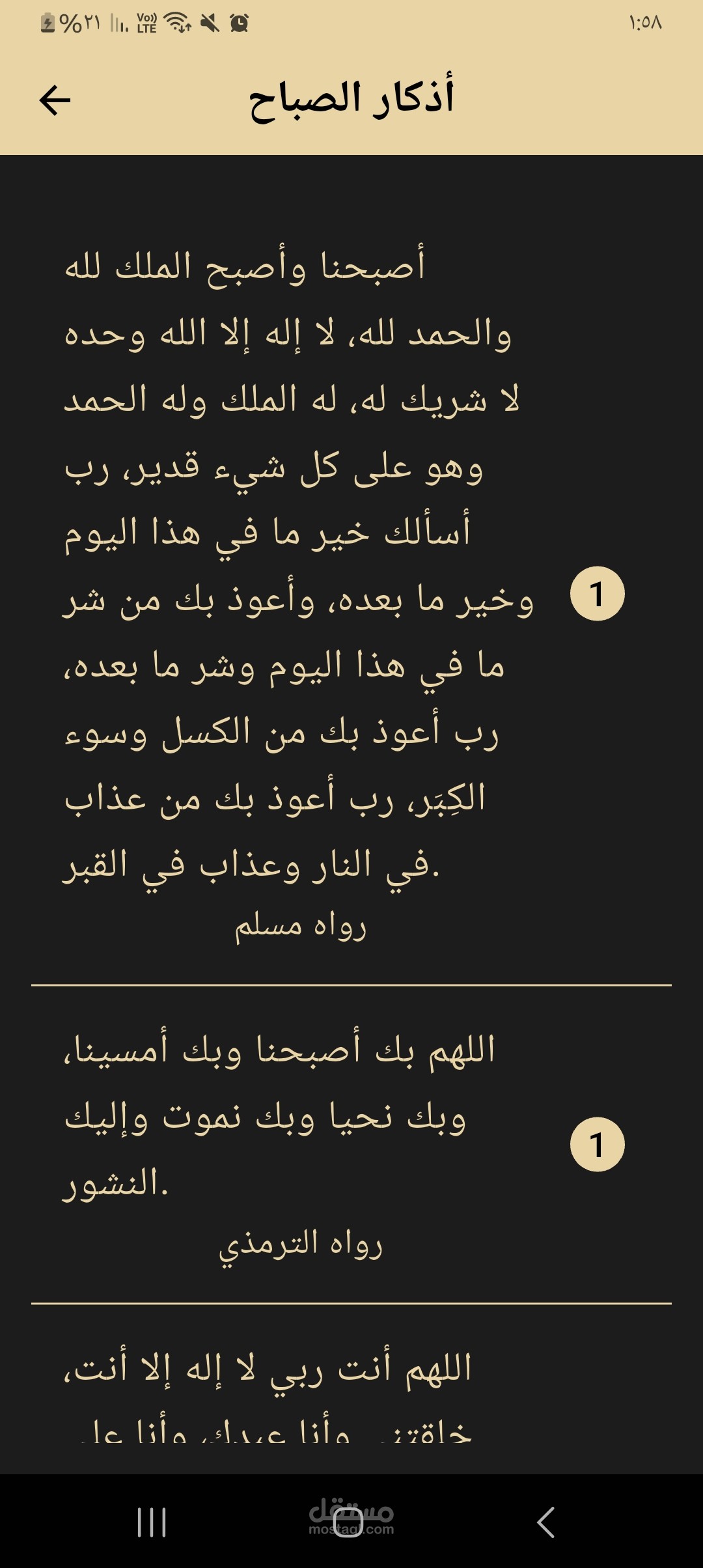
Task: Tap the system back chevron
Action: tap(546, 1522)
